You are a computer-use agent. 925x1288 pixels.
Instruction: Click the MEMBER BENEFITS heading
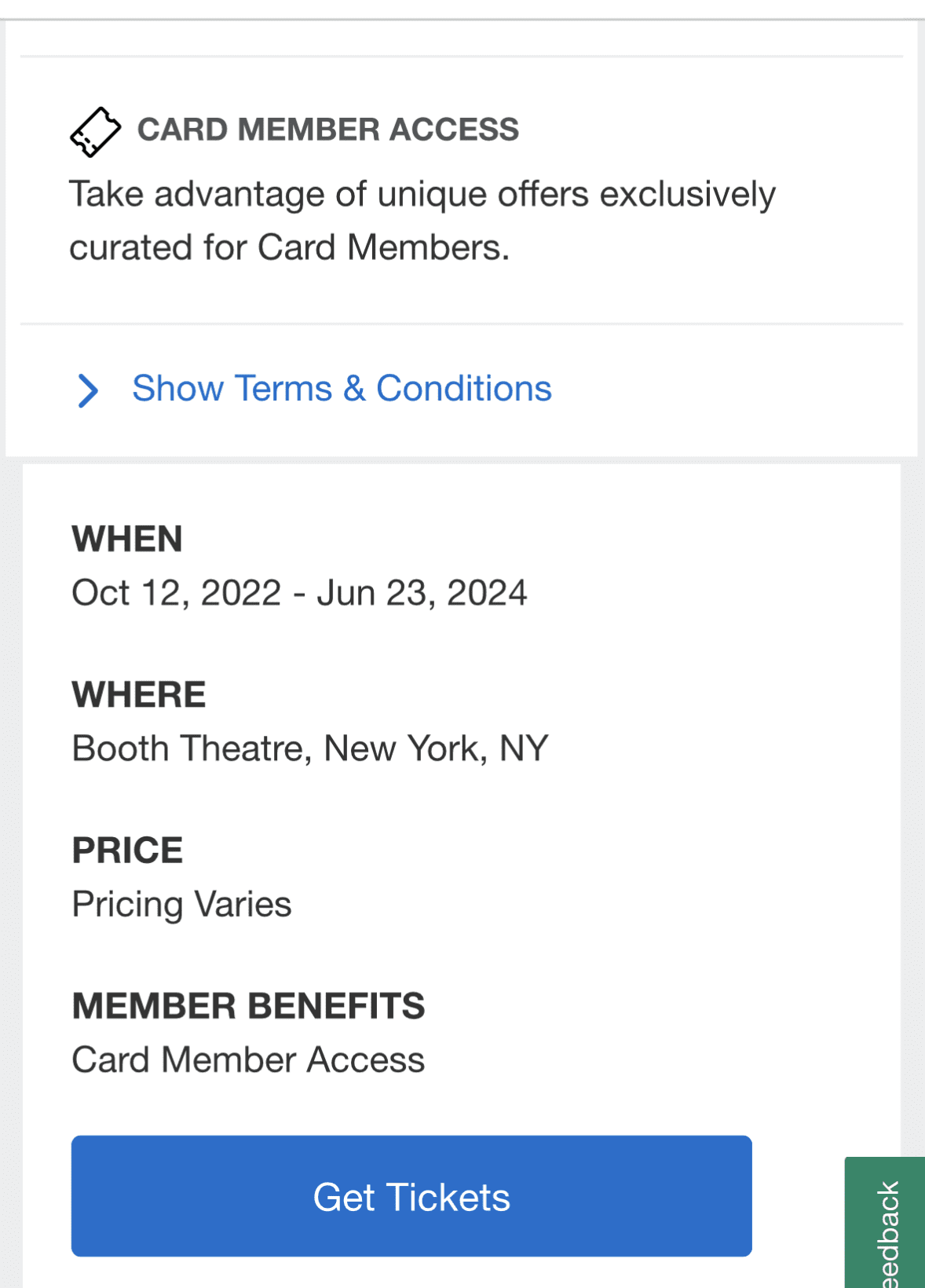click(248, 1004)
